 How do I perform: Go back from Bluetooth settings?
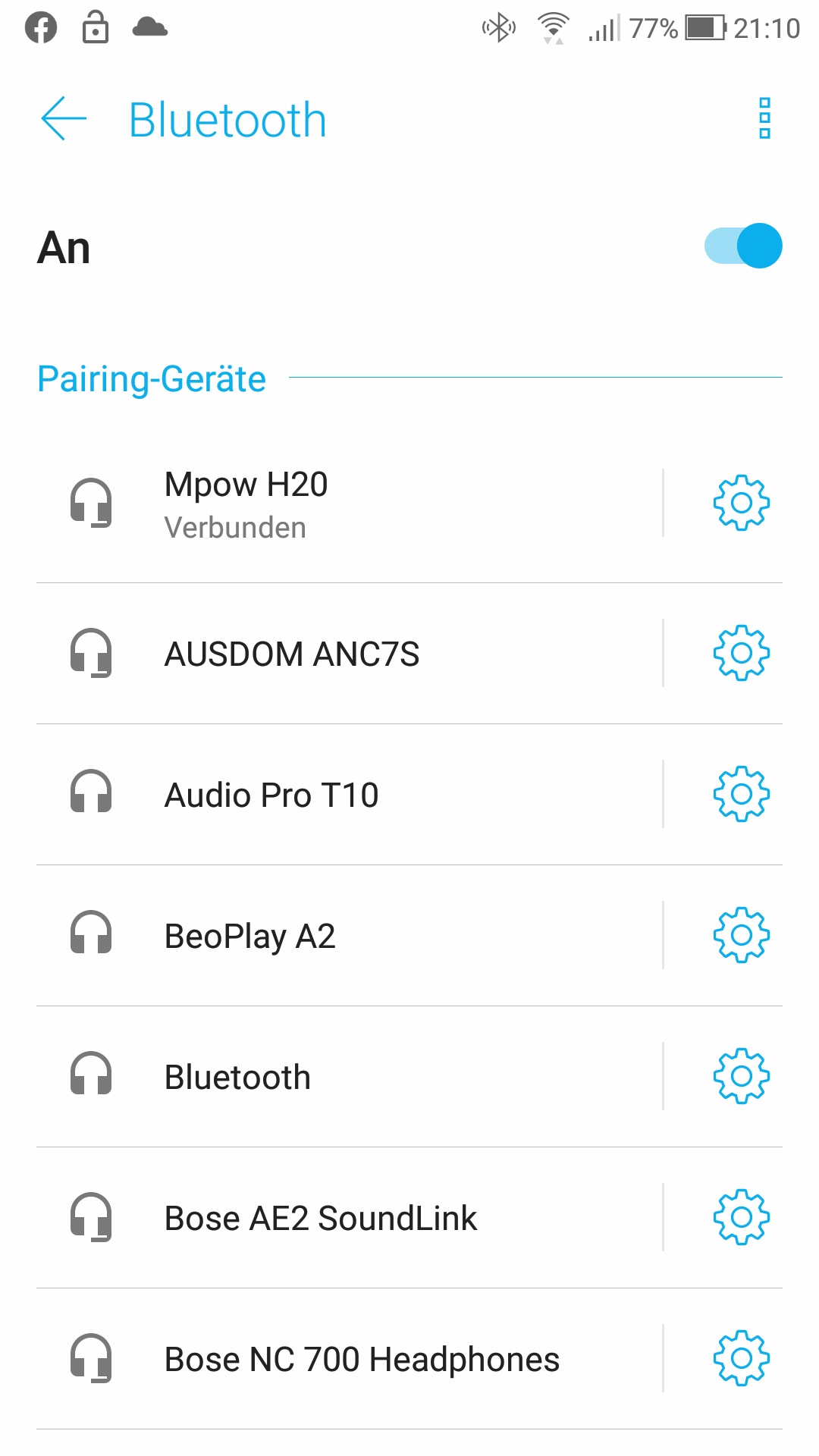coord(64,119)
